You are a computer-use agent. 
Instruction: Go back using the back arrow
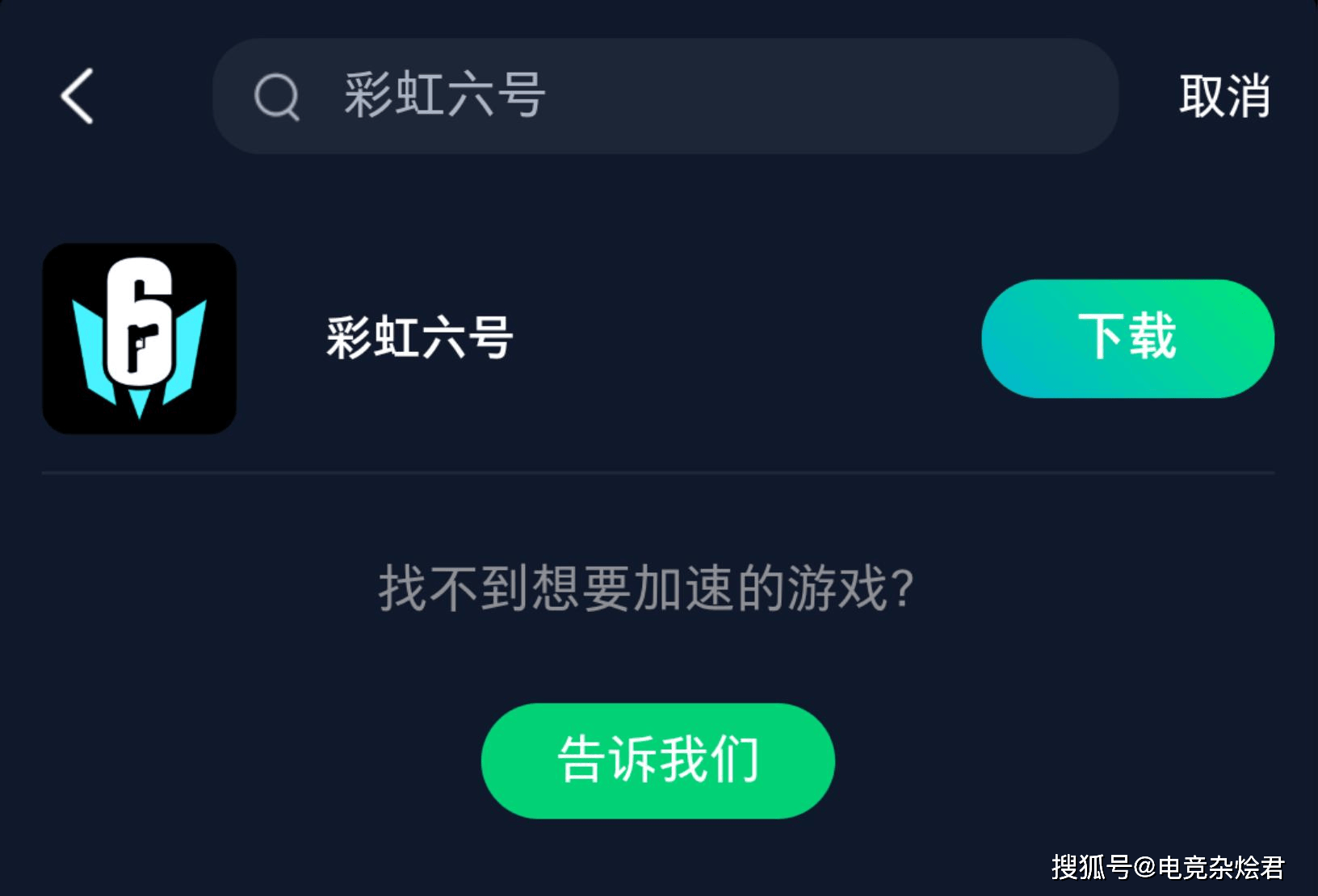(x=78, y=96)
